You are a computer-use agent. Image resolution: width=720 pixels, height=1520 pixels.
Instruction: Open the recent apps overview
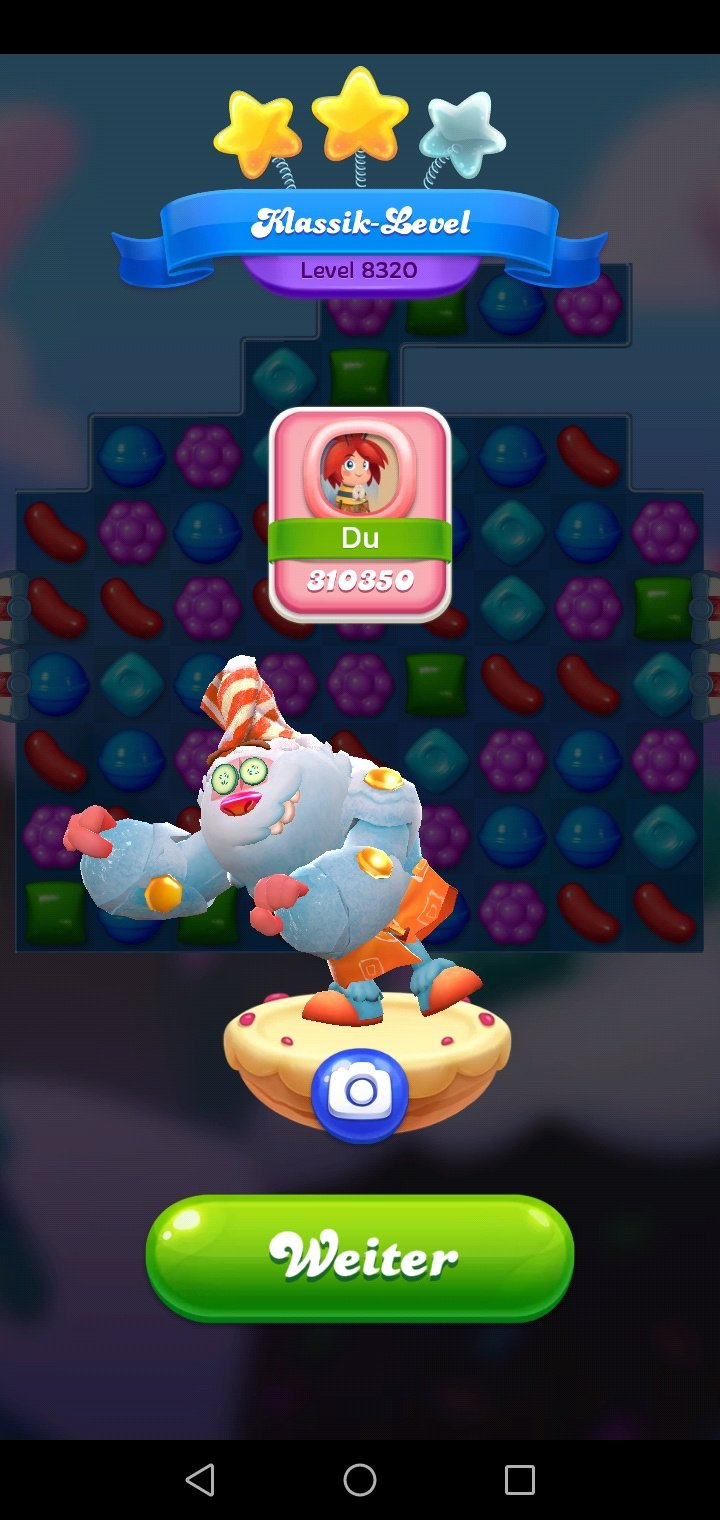coord(519,1480)
